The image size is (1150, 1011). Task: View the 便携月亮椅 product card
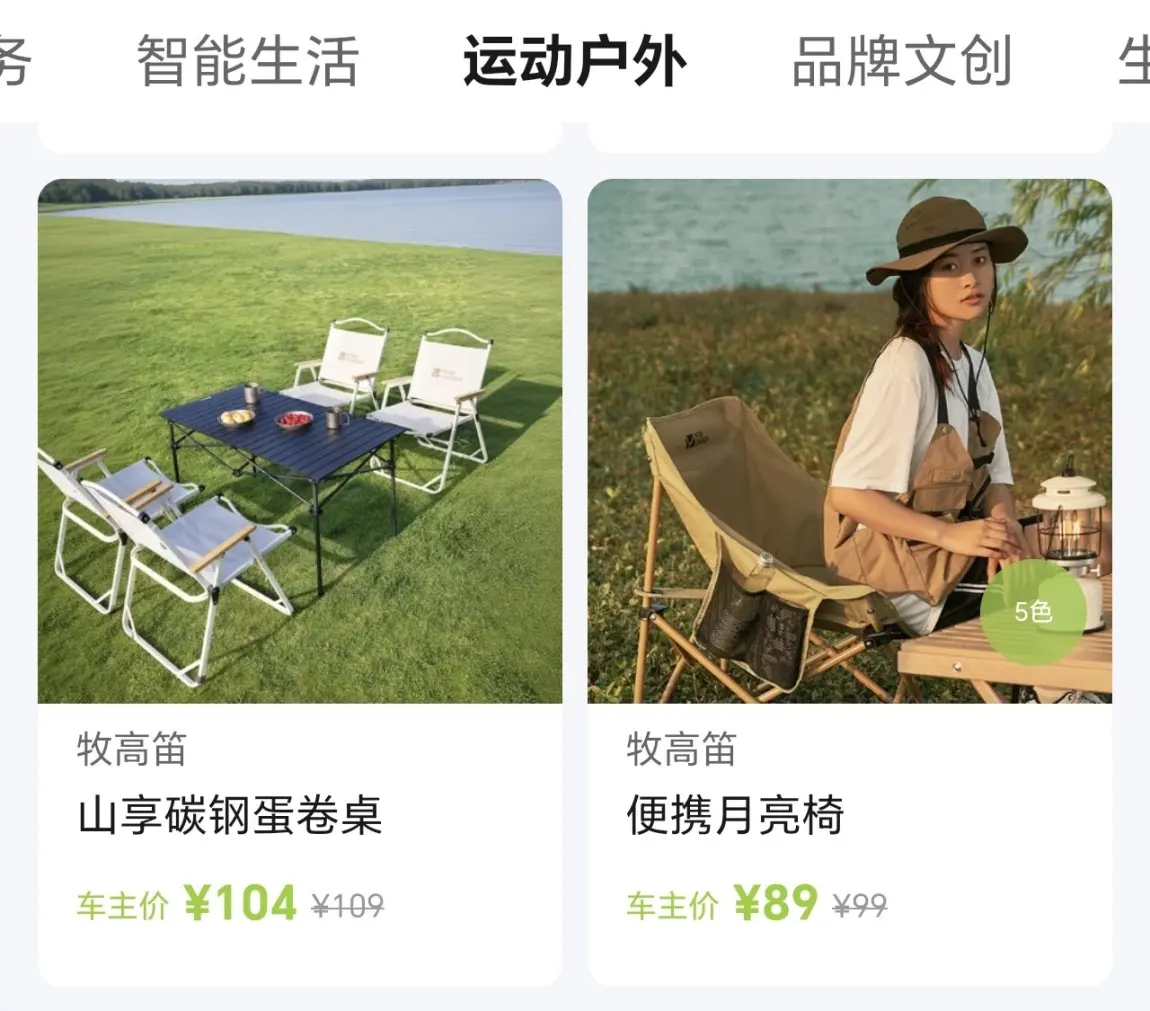849,583
